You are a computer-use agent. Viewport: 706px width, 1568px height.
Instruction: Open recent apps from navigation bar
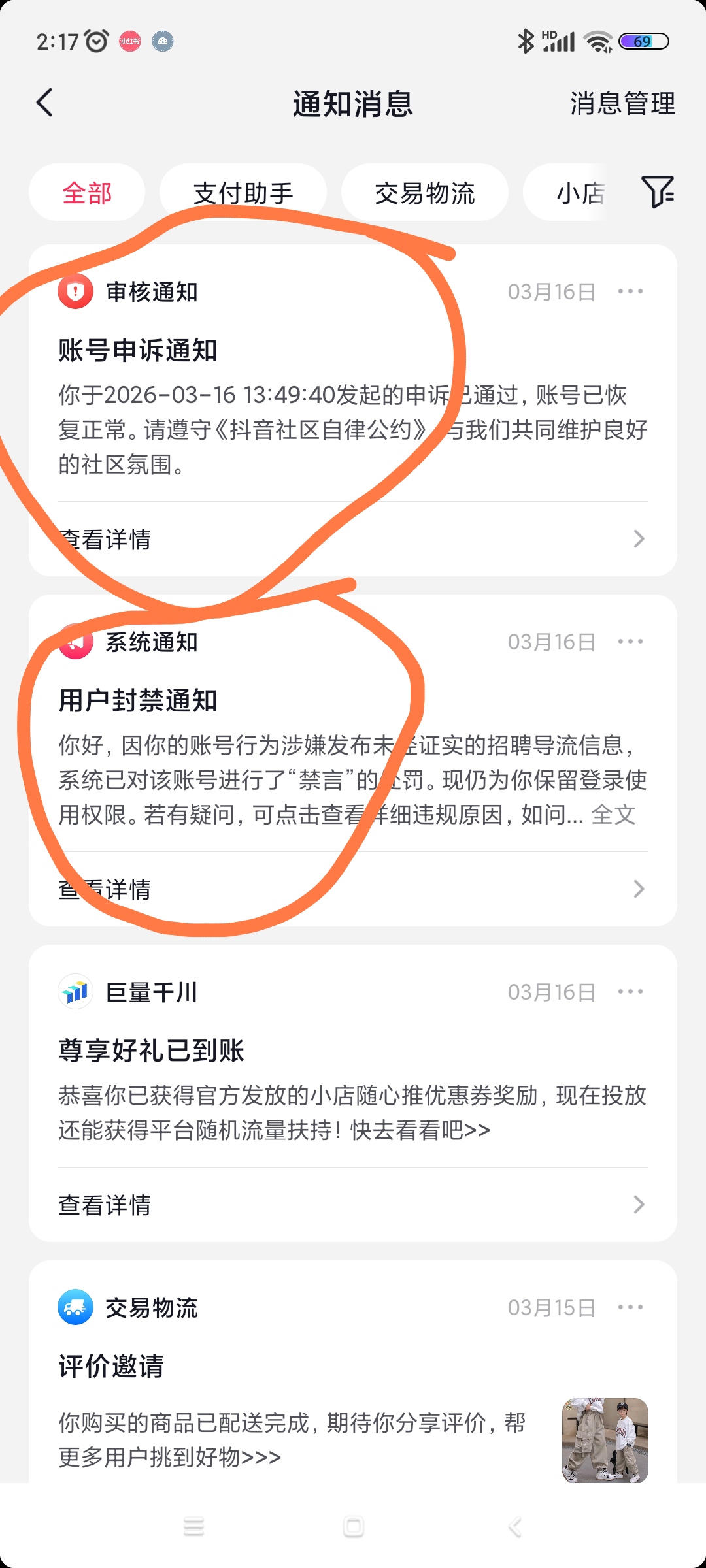pyautogui.click(x=193, y=1527)
